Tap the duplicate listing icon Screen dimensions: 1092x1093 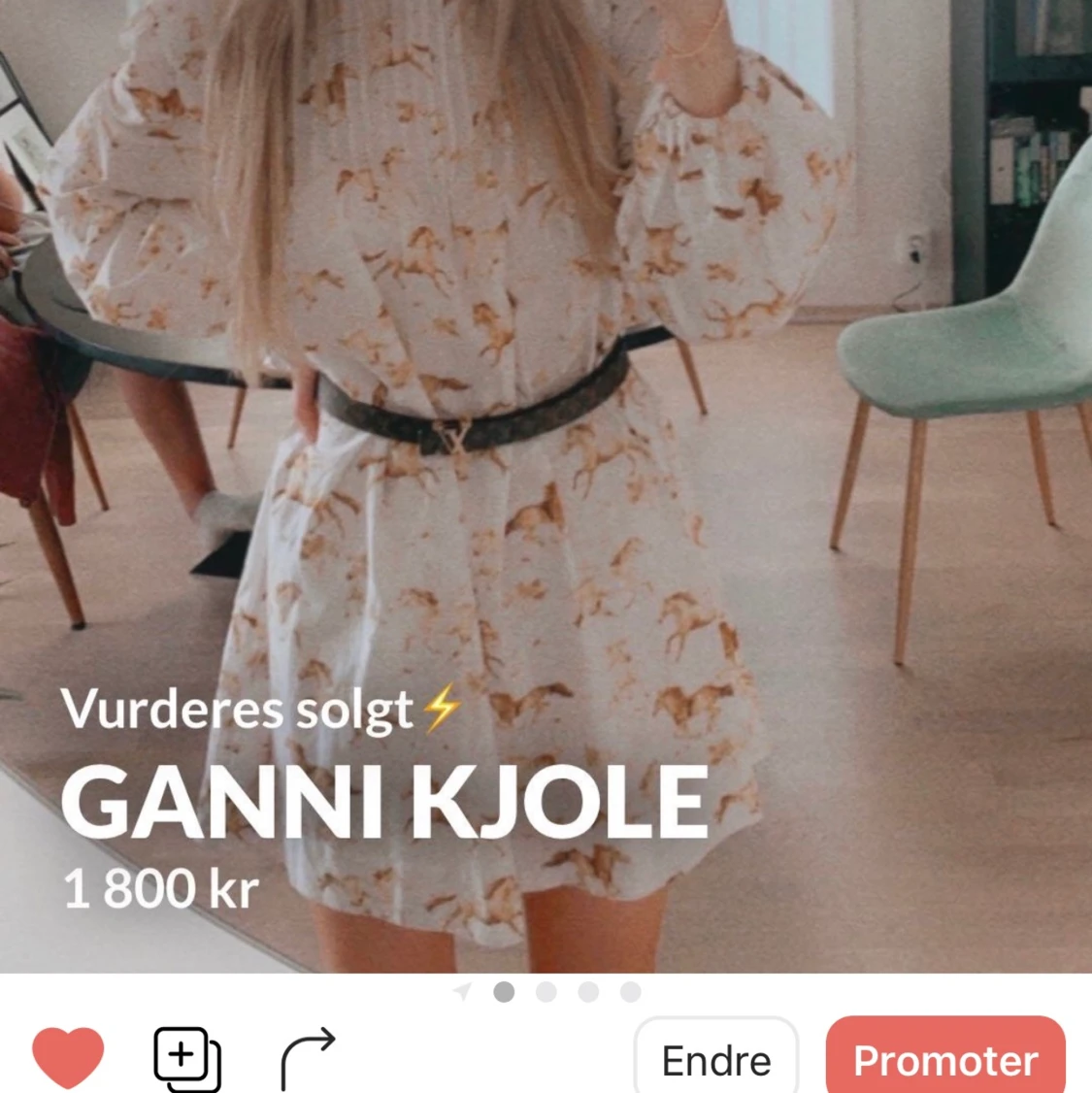click(x=187, y=1058)
